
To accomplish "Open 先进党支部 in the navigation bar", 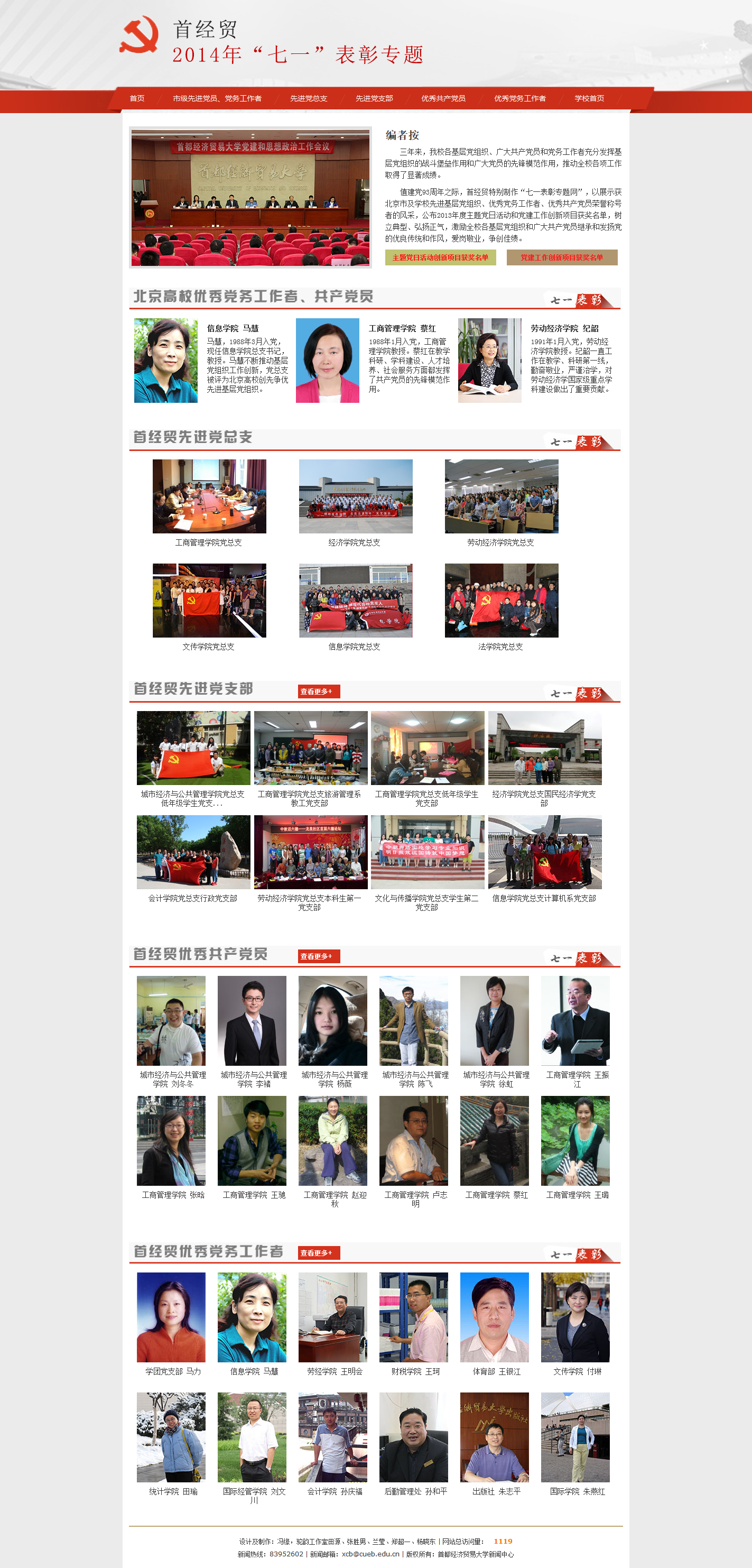I will tap(374, 98).
